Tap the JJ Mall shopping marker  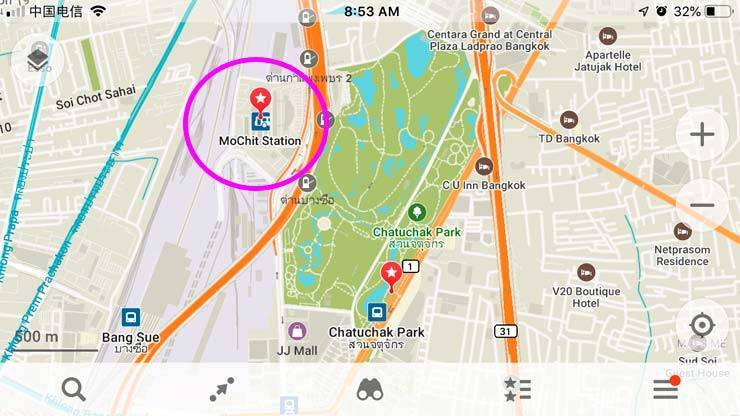pos(296,331)
